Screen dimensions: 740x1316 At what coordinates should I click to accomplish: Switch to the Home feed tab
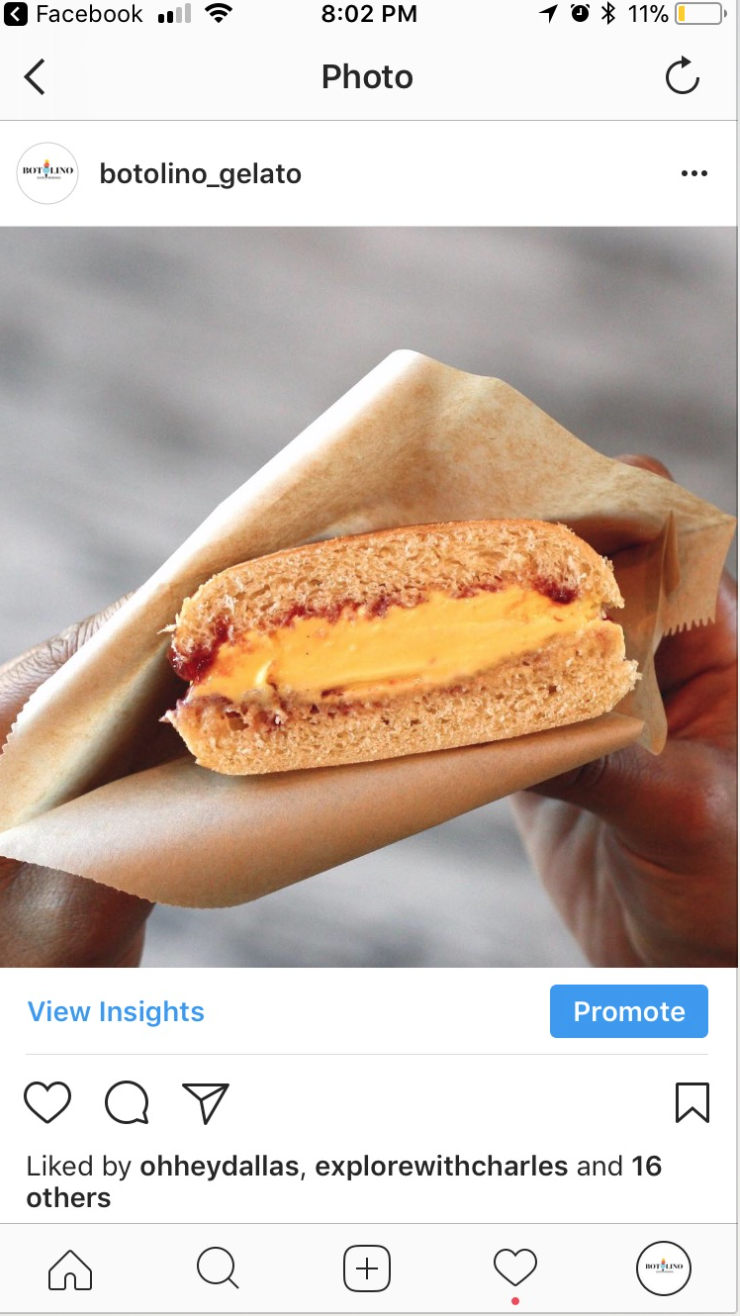[70, 1269]
